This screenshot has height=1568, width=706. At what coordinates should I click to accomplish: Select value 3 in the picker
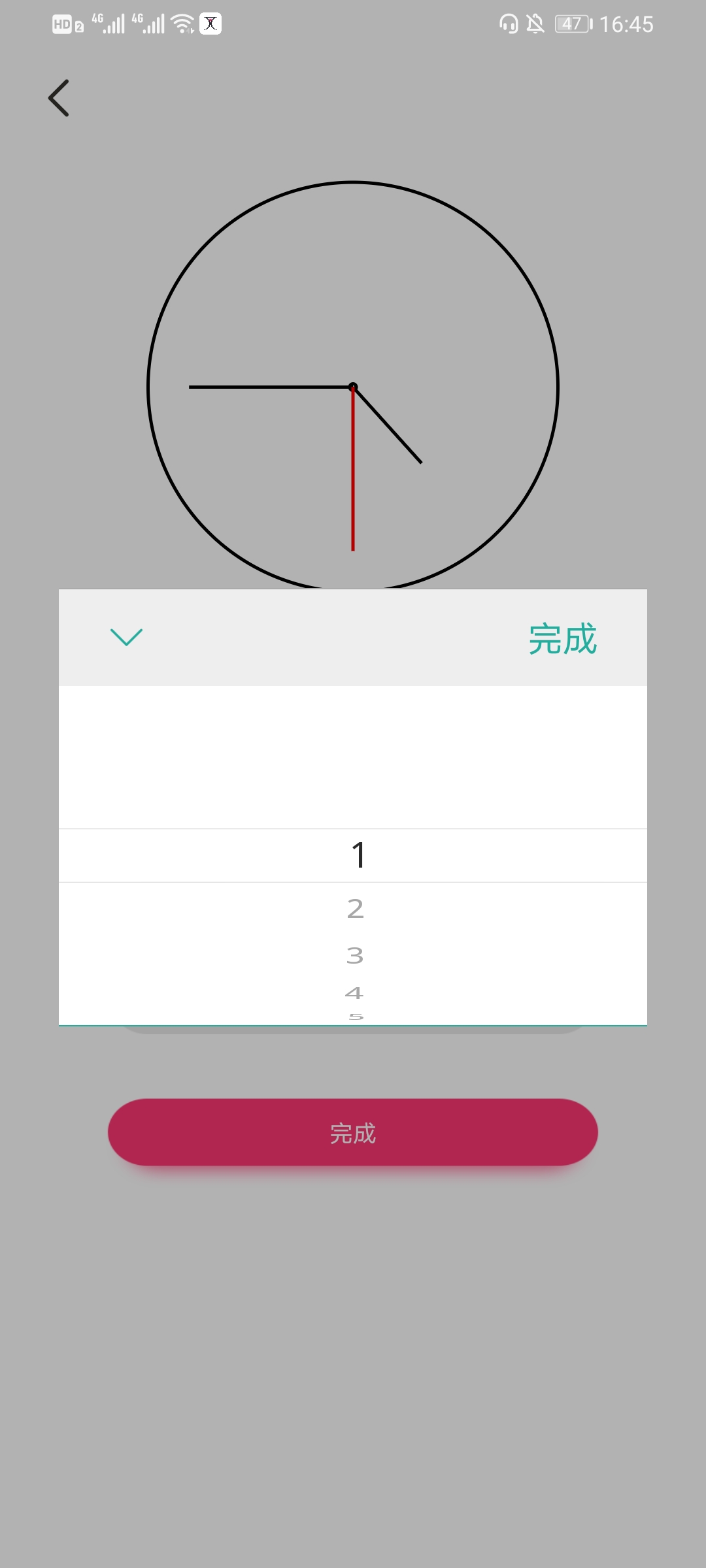tap(355, 956)
